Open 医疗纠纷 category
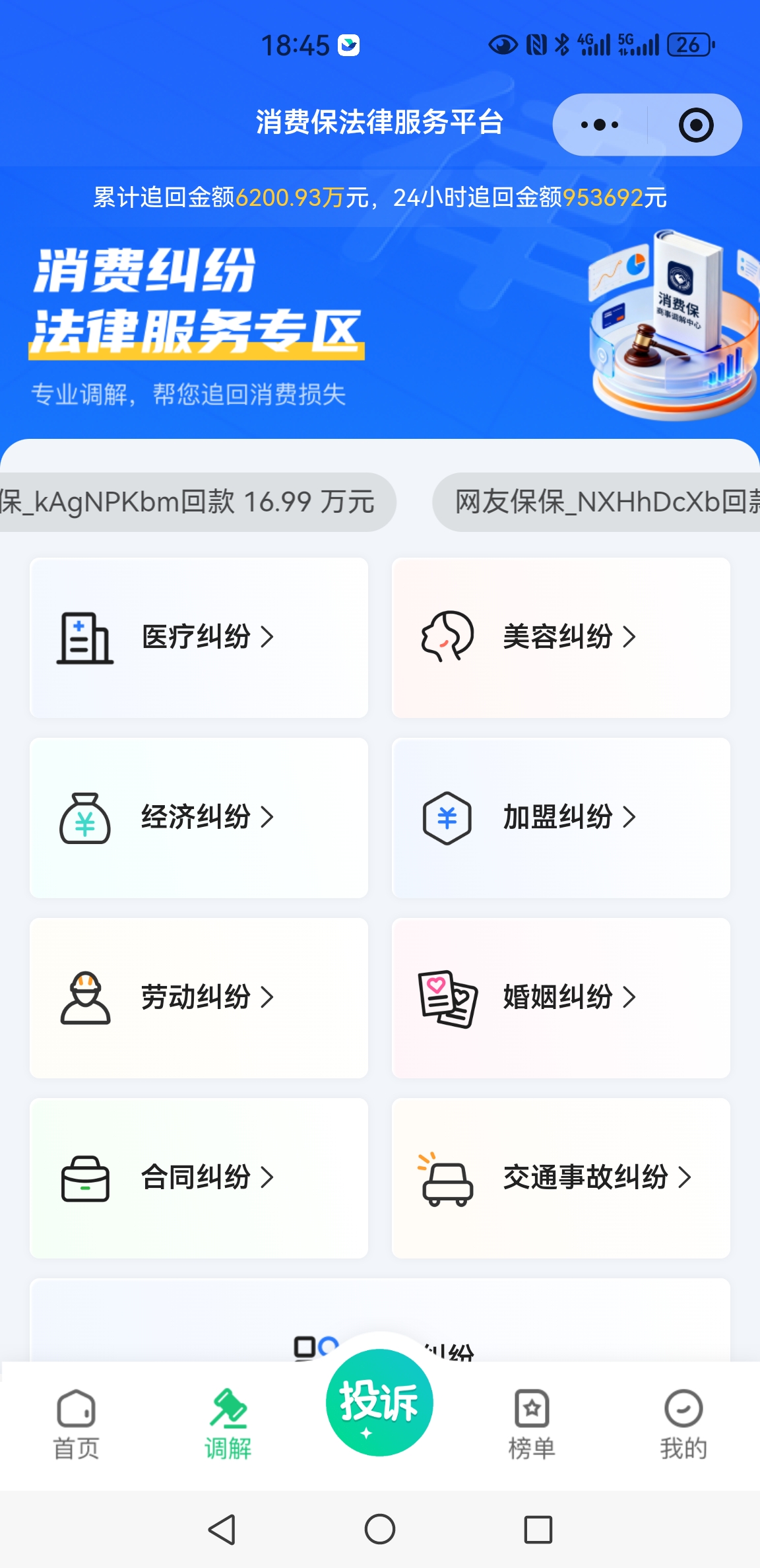 click(199, 637)
